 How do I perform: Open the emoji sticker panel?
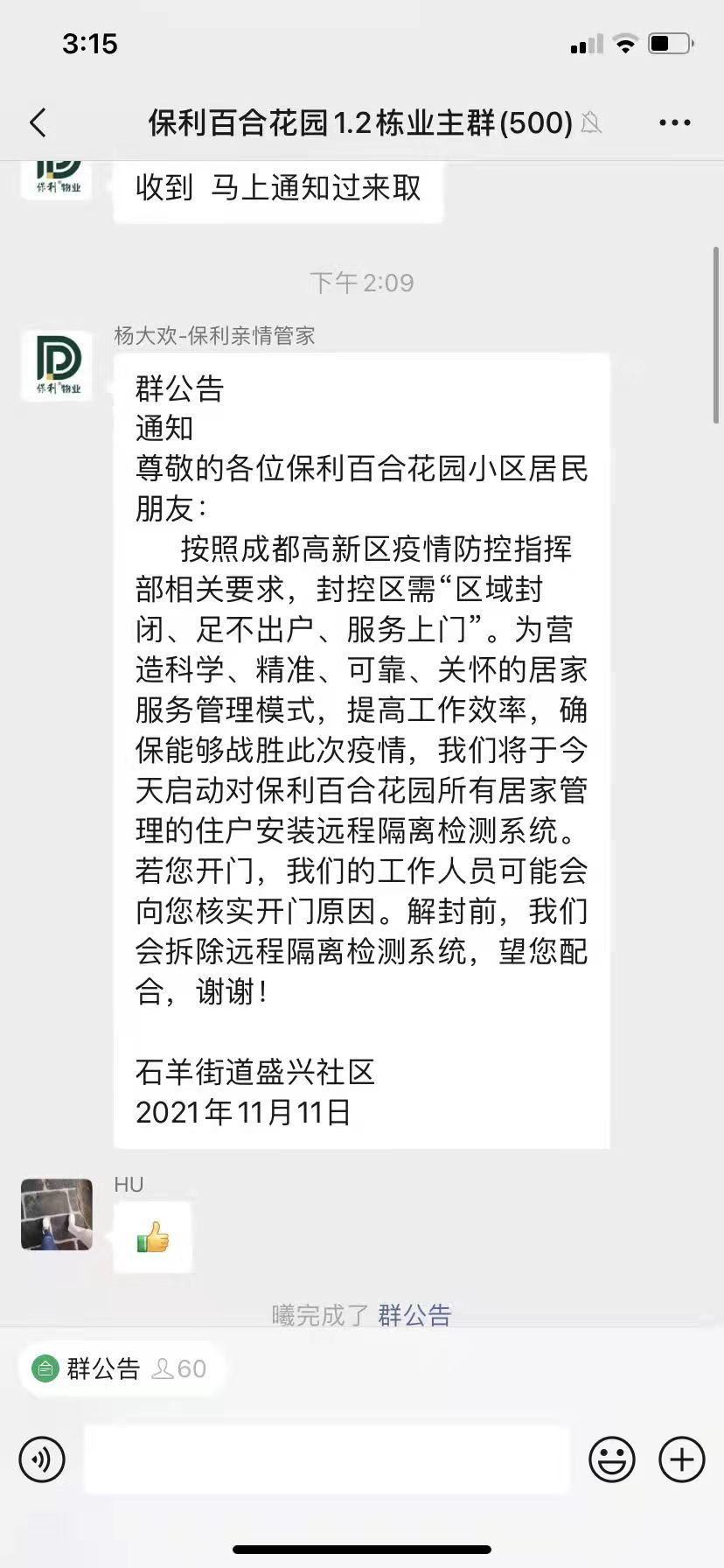(x=612, y=1459)
